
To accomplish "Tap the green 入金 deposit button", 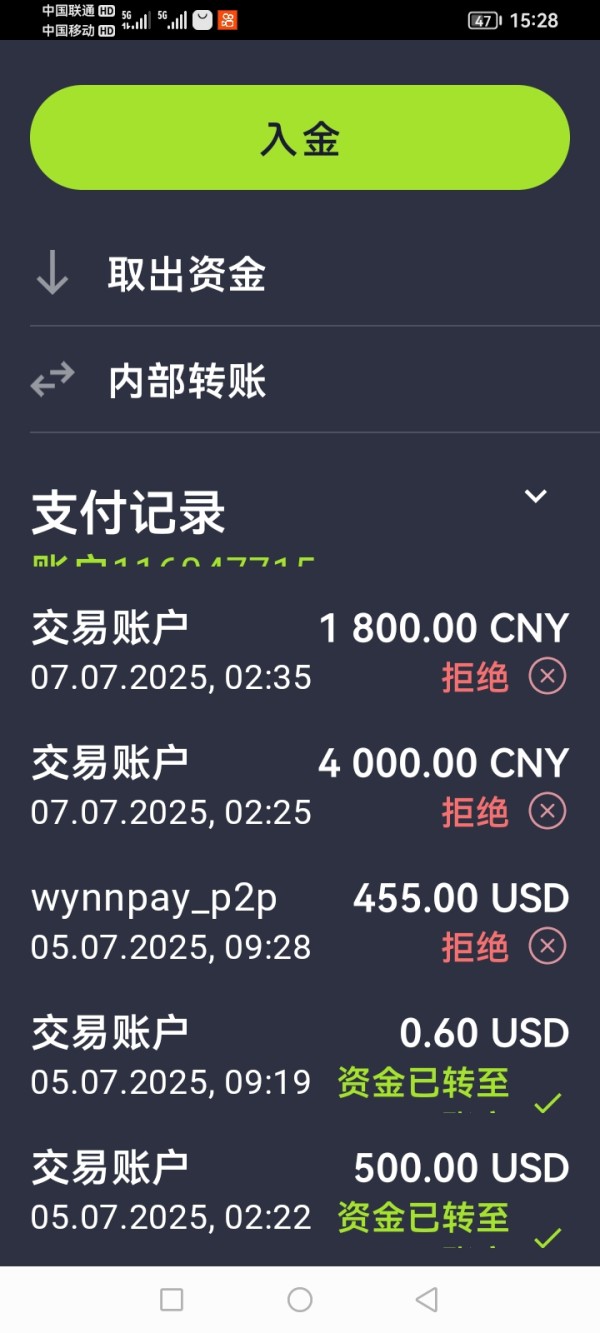I will pos(300,137).
